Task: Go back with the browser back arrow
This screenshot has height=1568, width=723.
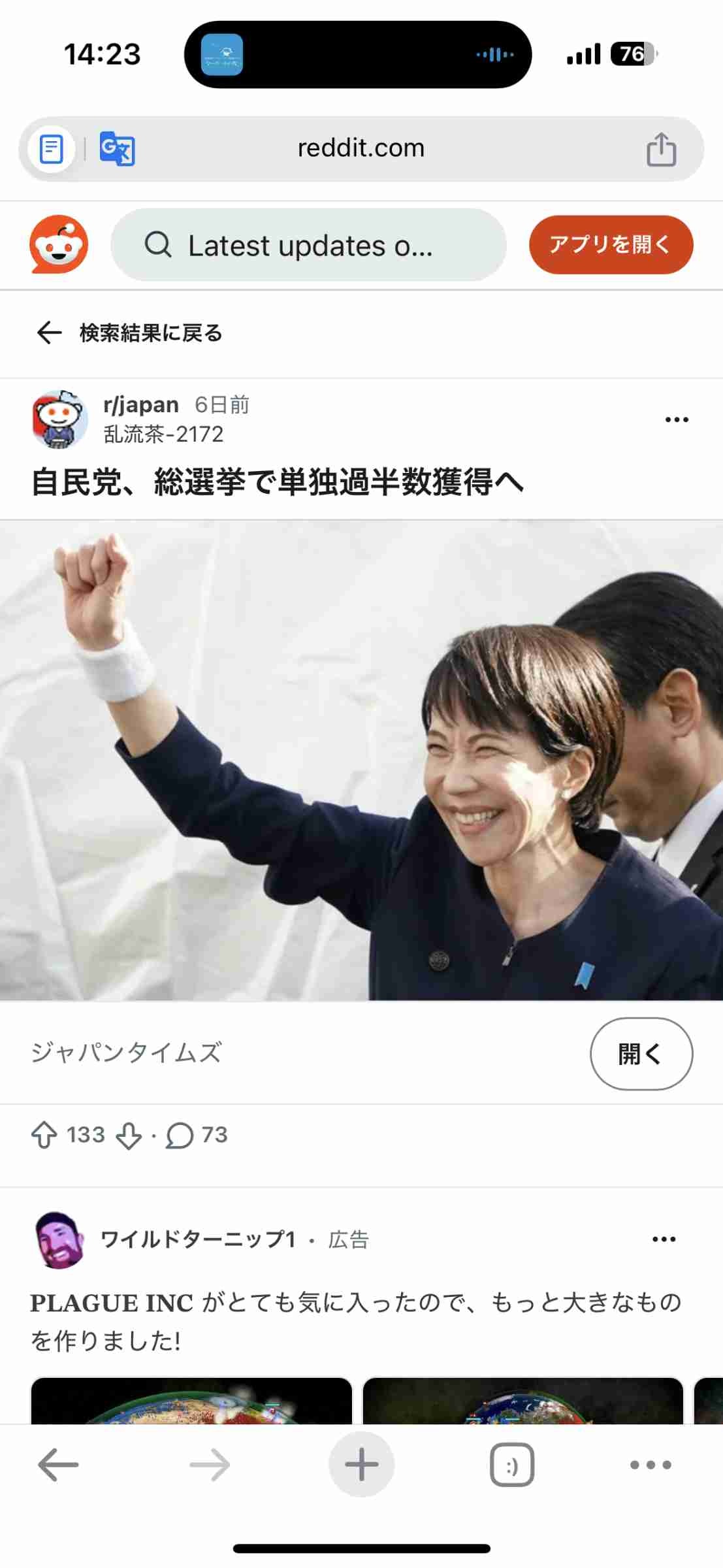Action: (59, 1465)
